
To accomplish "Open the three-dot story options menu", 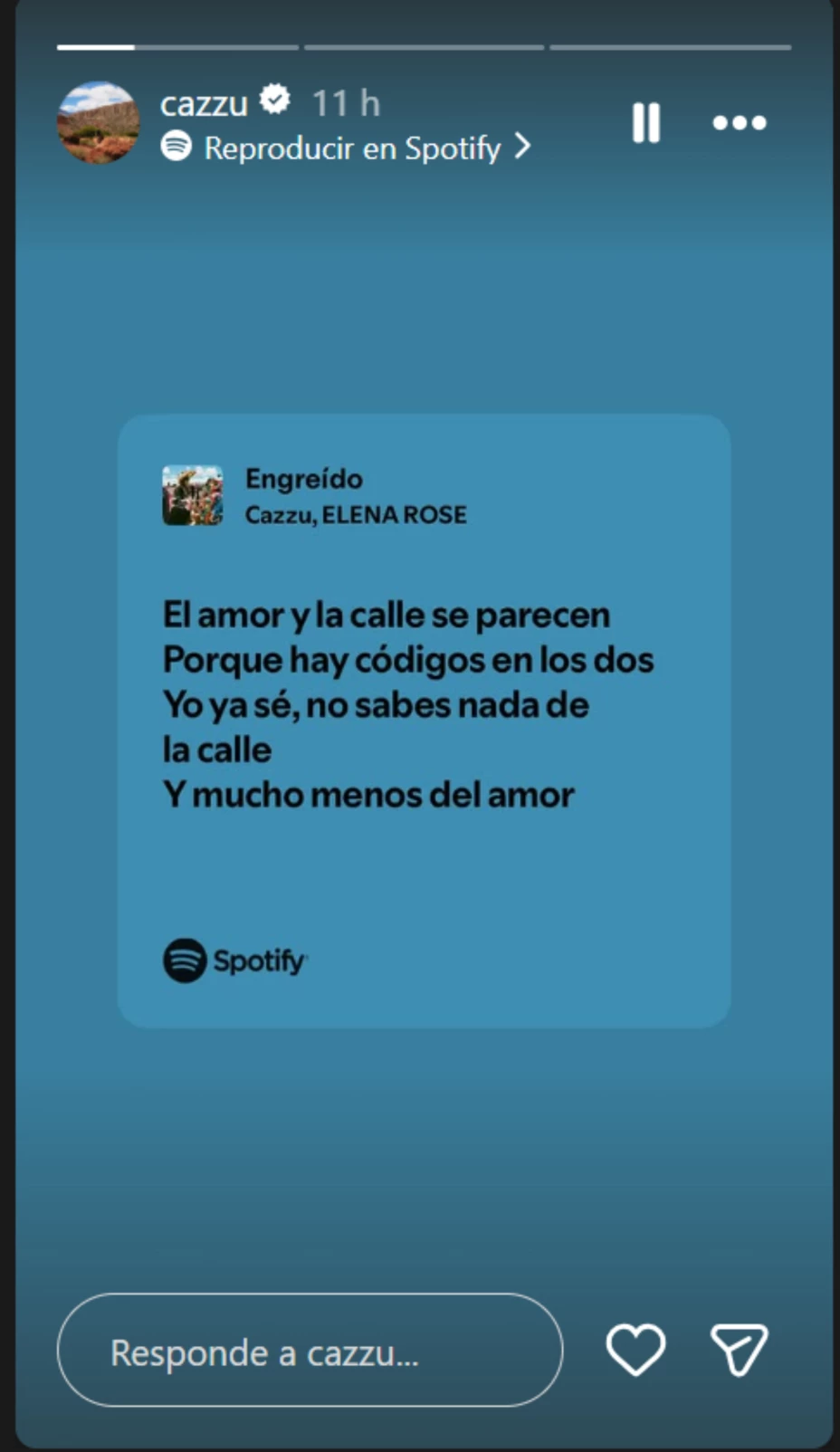I will point(739,122).
